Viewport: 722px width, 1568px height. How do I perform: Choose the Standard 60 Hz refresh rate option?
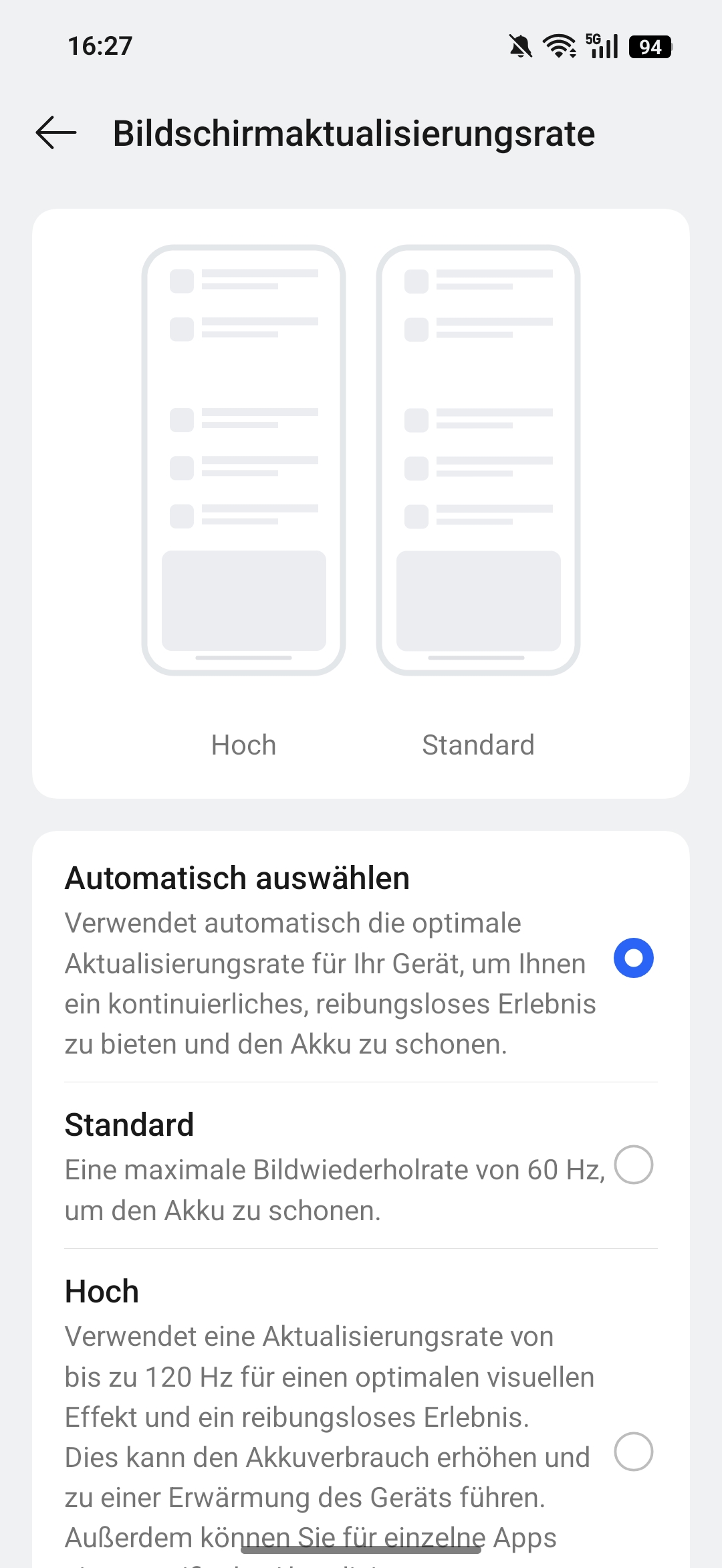click(361, 1165)
